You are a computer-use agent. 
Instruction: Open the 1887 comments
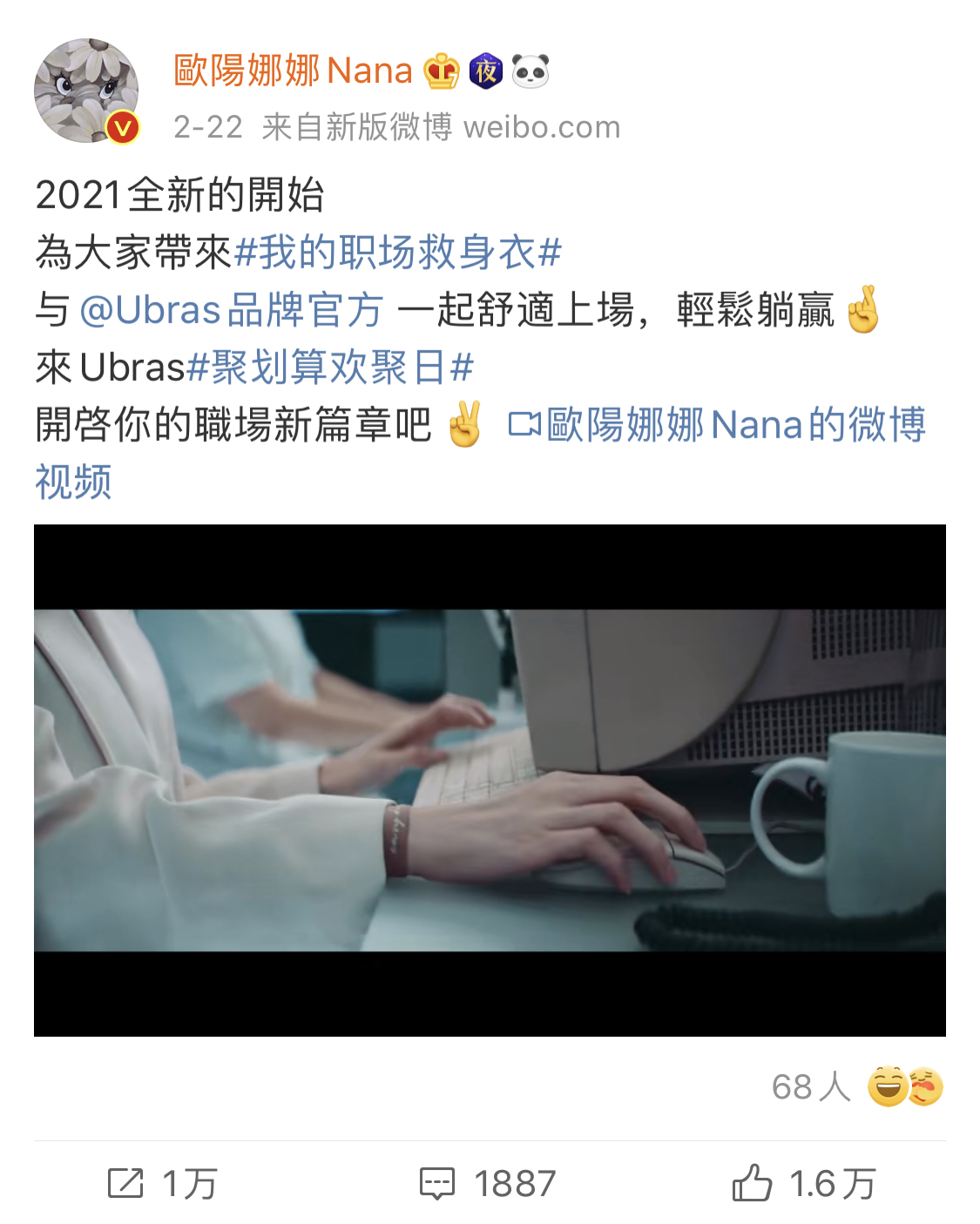coord(488,1183)
